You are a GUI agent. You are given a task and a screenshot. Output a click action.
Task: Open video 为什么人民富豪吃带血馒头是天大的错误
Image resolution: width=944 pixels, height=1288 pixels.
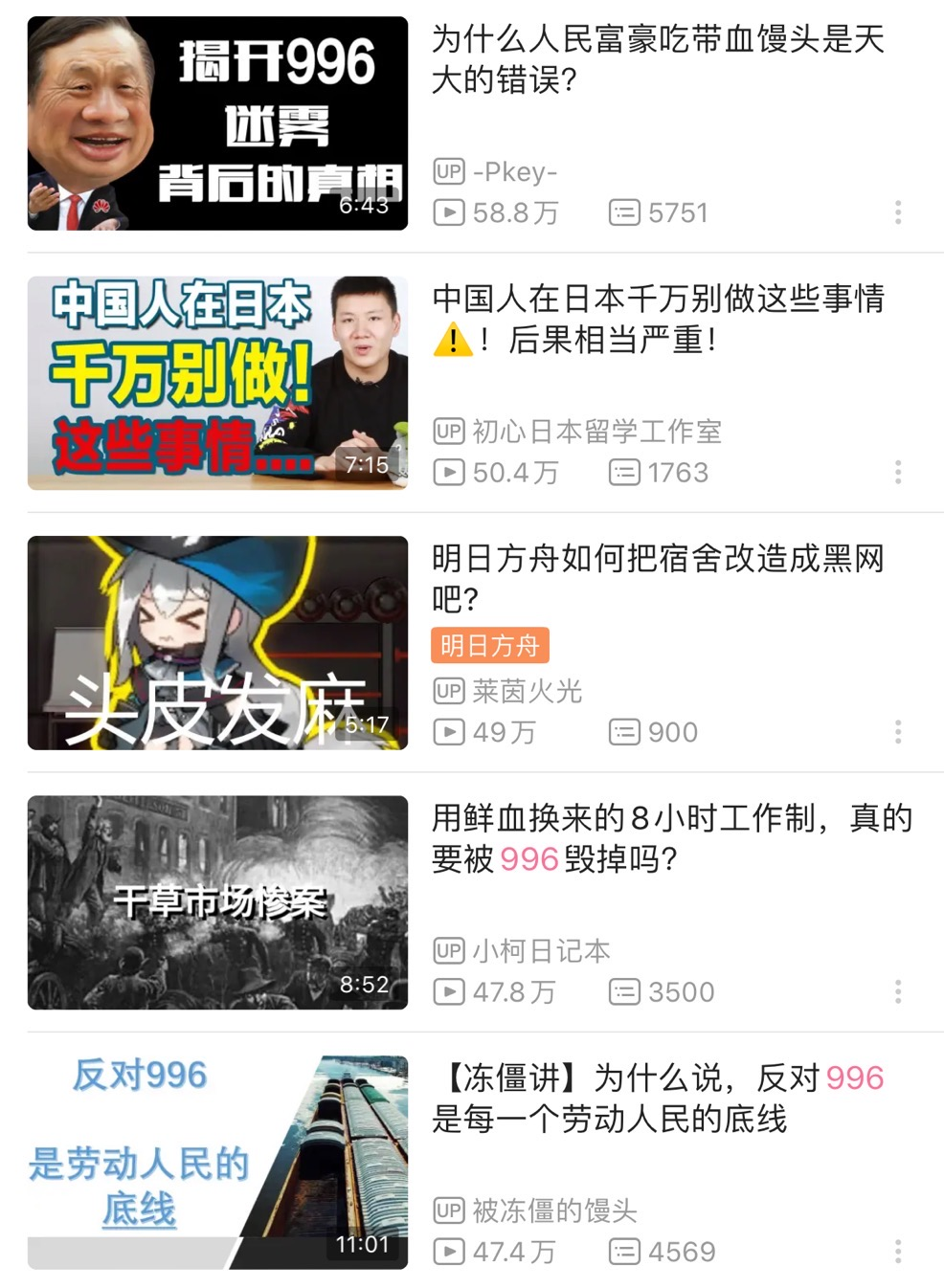pos(658,59)
